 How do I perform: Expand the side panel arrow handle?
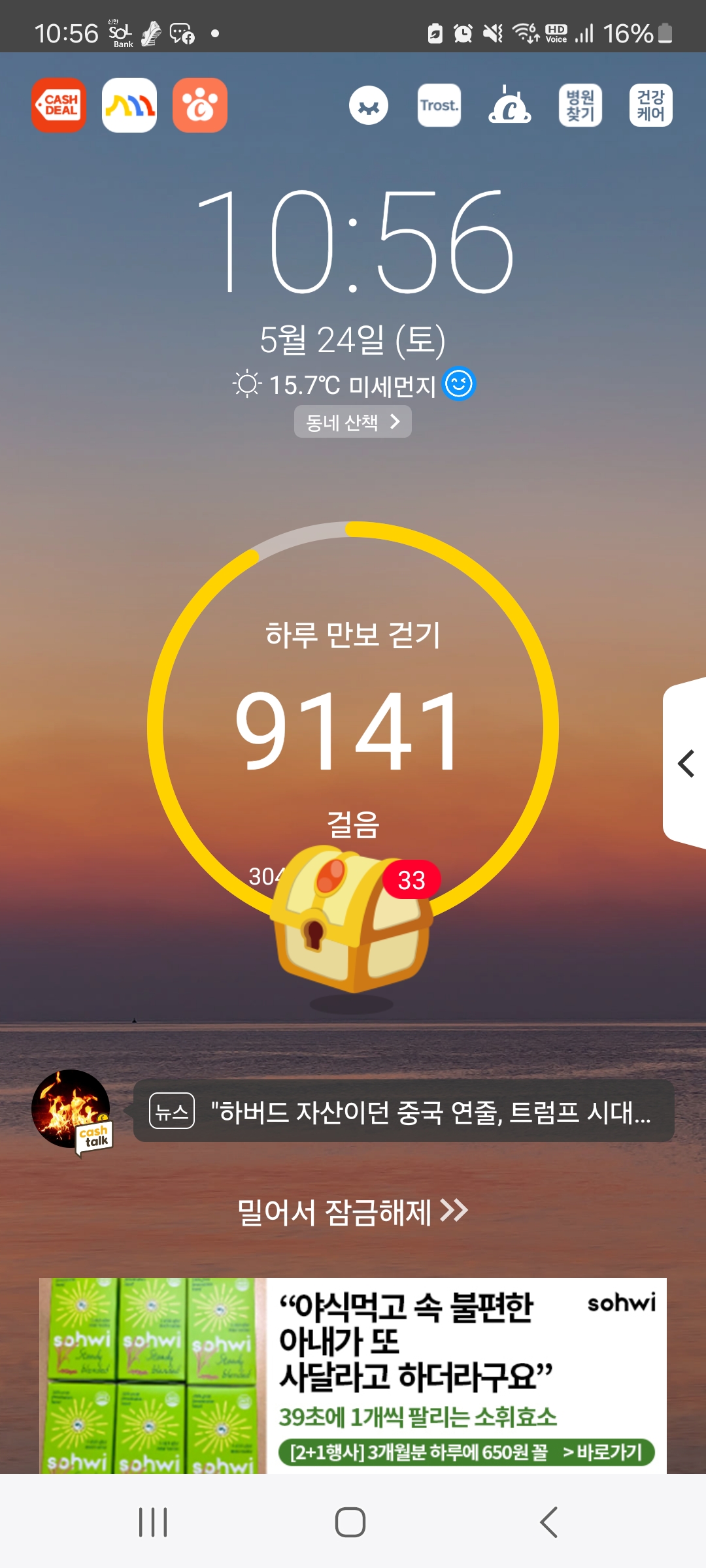(685, 763)
